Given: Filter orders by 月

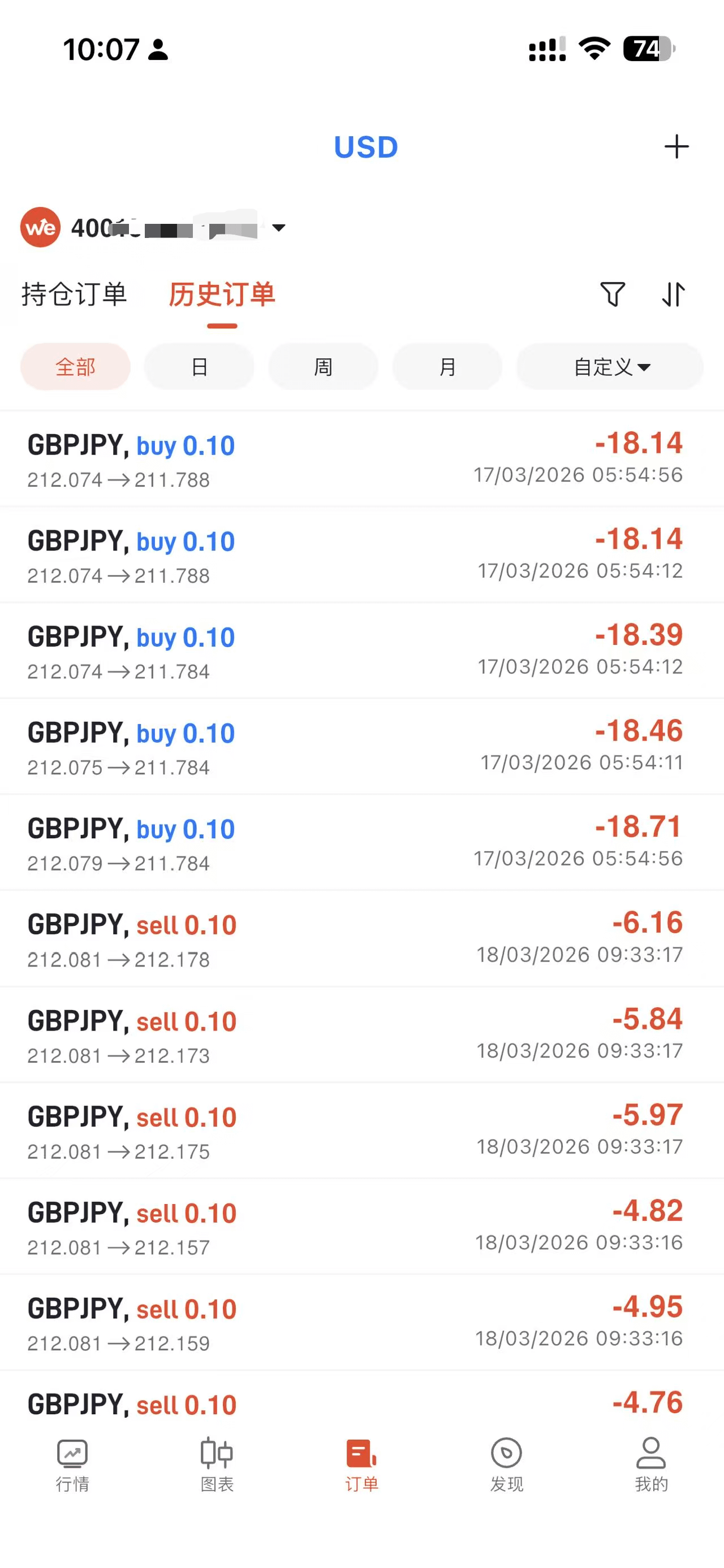Looking at the screenshot, I should click(447, 366).
